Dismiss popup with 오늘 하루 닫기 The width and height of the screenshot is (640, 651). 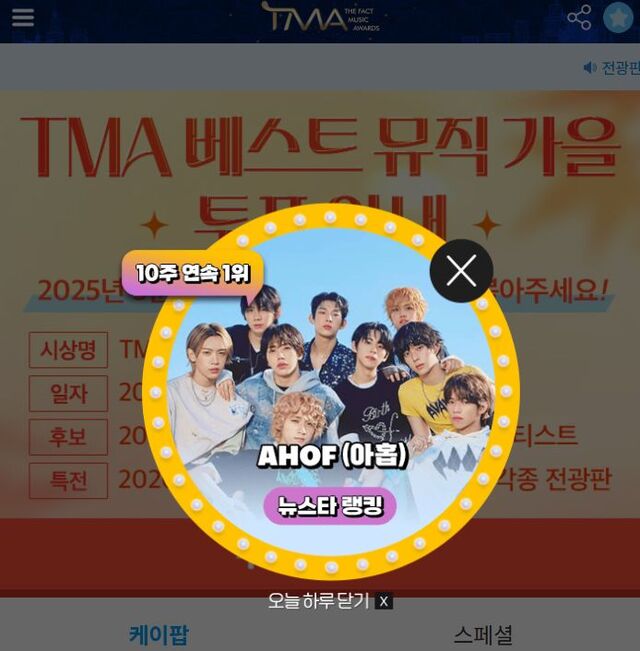329,601
